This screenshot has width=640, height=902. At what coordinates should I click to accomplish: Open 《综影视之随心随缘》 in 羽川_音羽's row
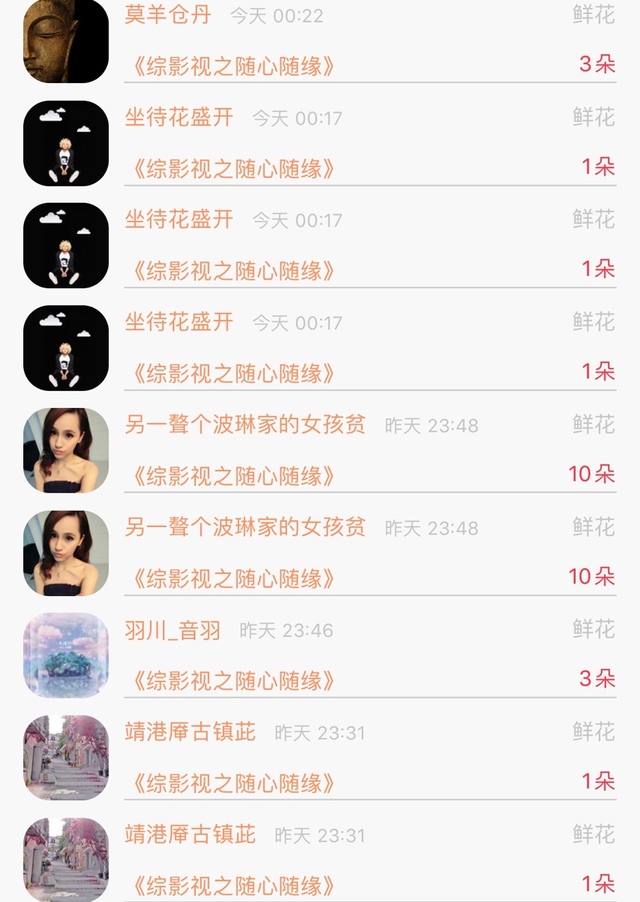pyautogui.click(x=233, y=681)
